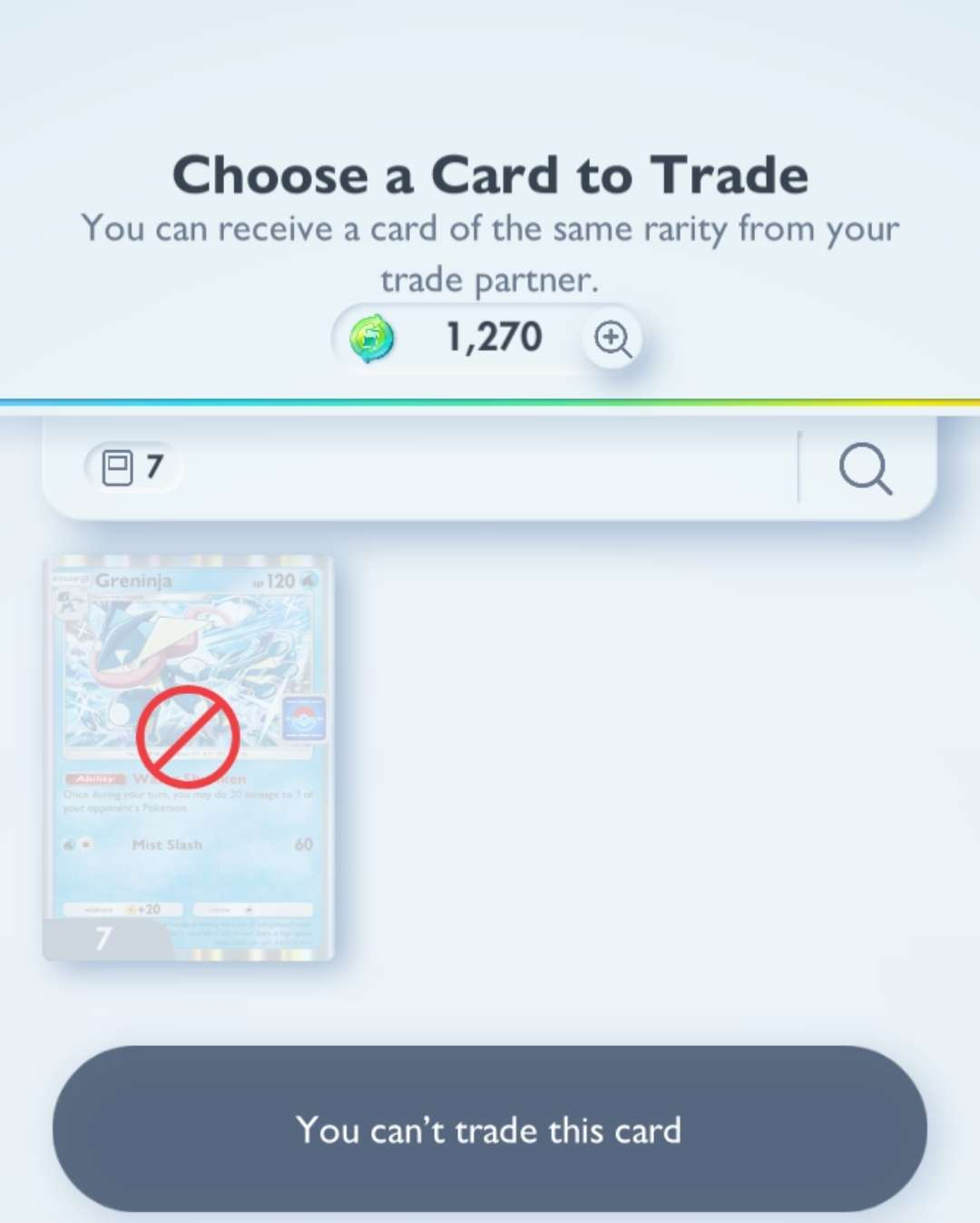Tap the magnifying glass search icon

point(866,468)
